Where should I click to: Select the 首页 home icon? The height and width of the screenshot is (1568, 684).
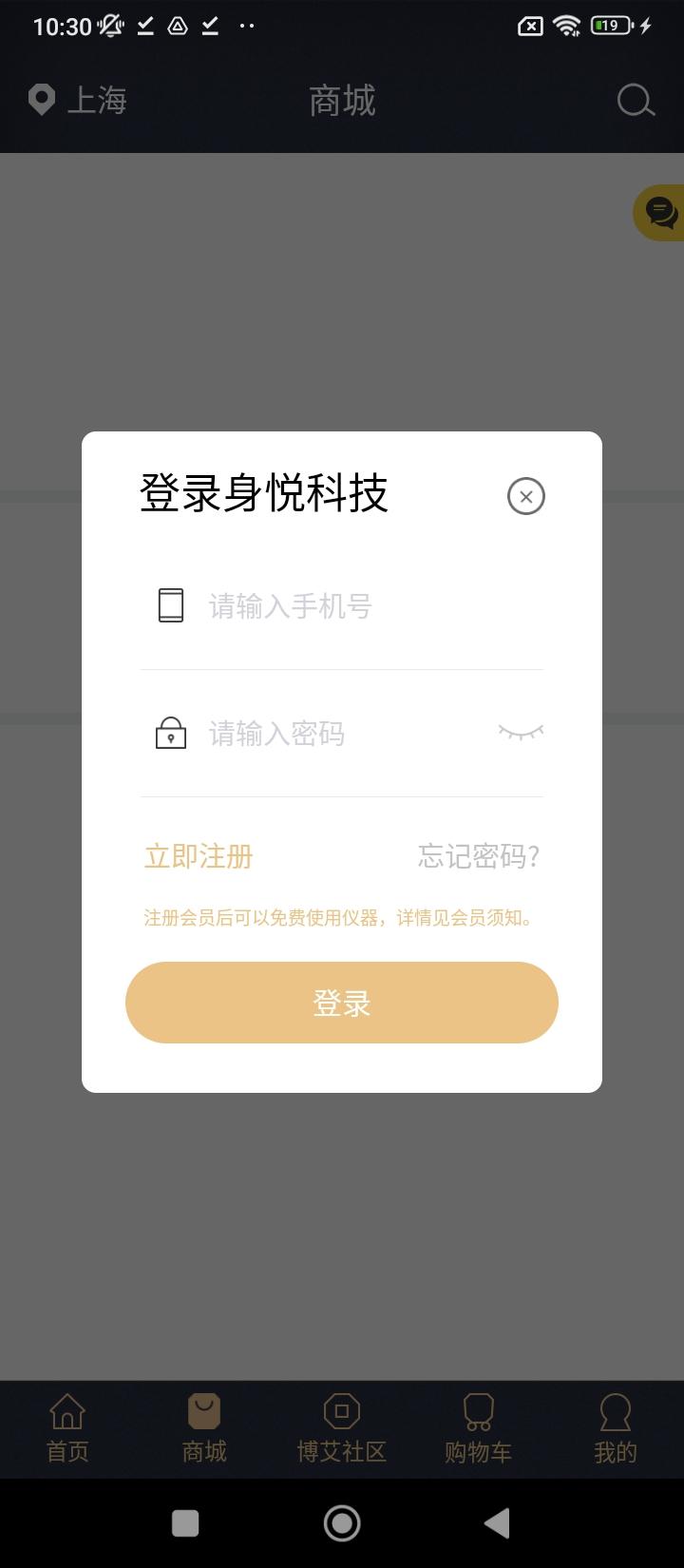point(66,1413)
